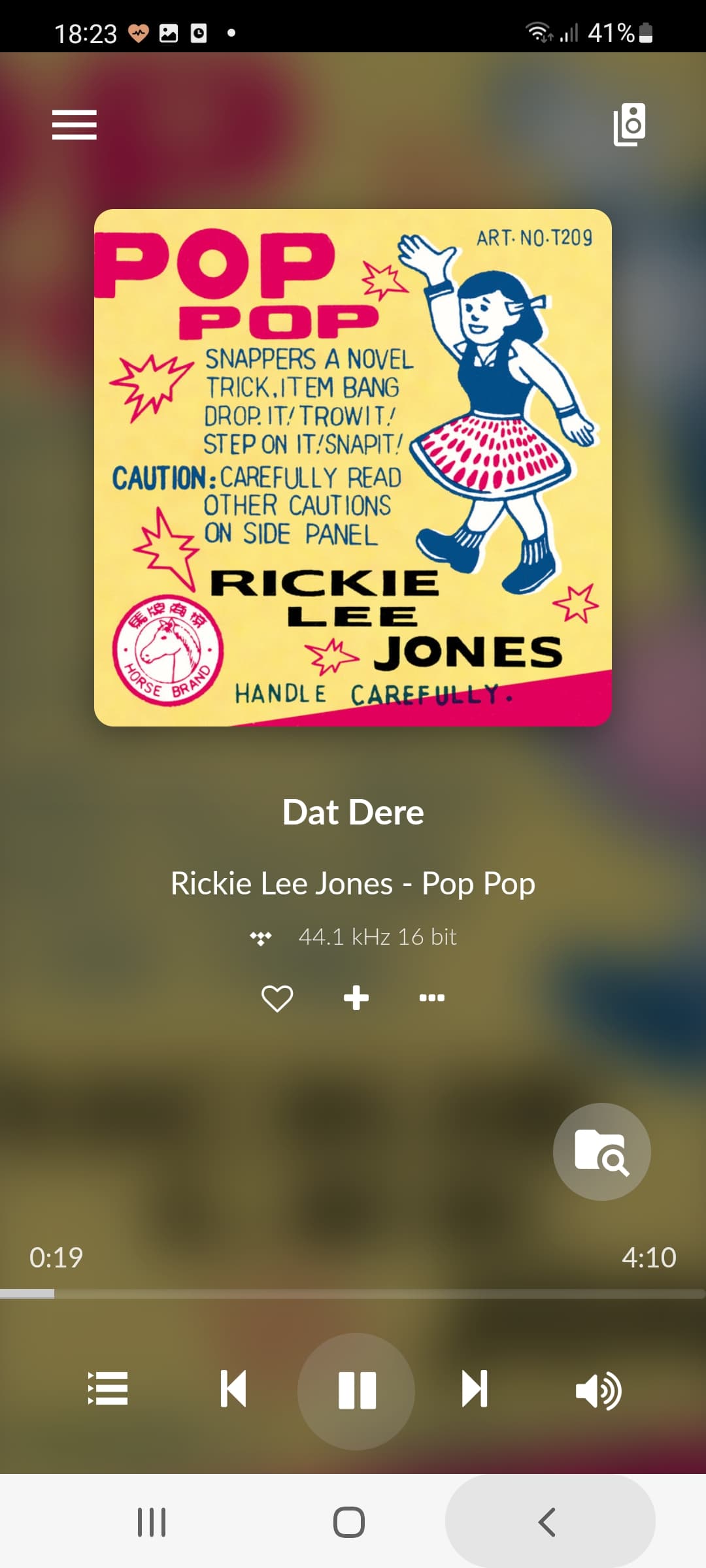Seek within the song progress bar
The width and height of the screenshot is (706, 1568).
point(353,1294)
